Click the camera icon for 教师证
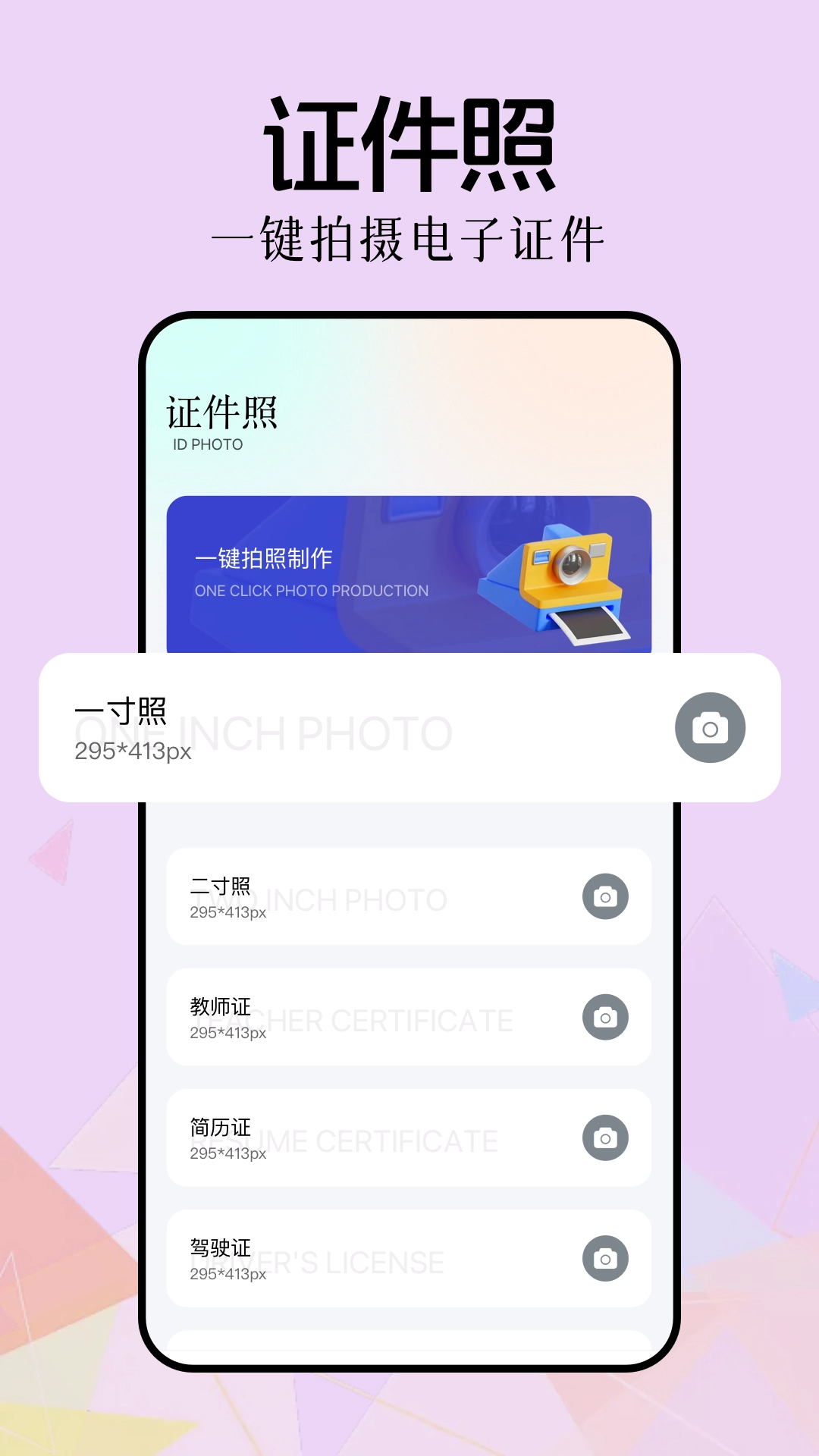819x1456 pixels. click(604, 1017)
